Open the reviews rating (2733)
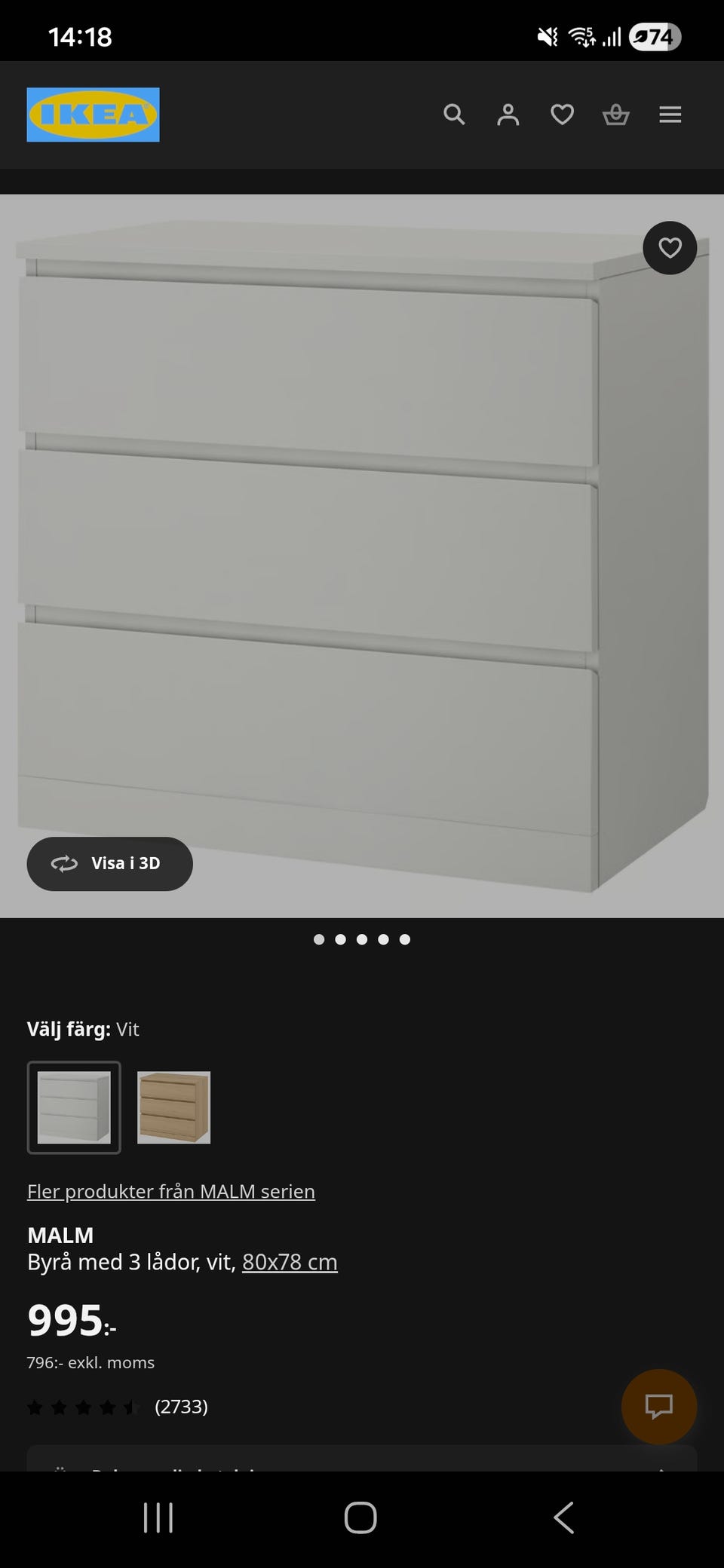This screenshot has width=724, height=1568. click(x=117, y=1407)
